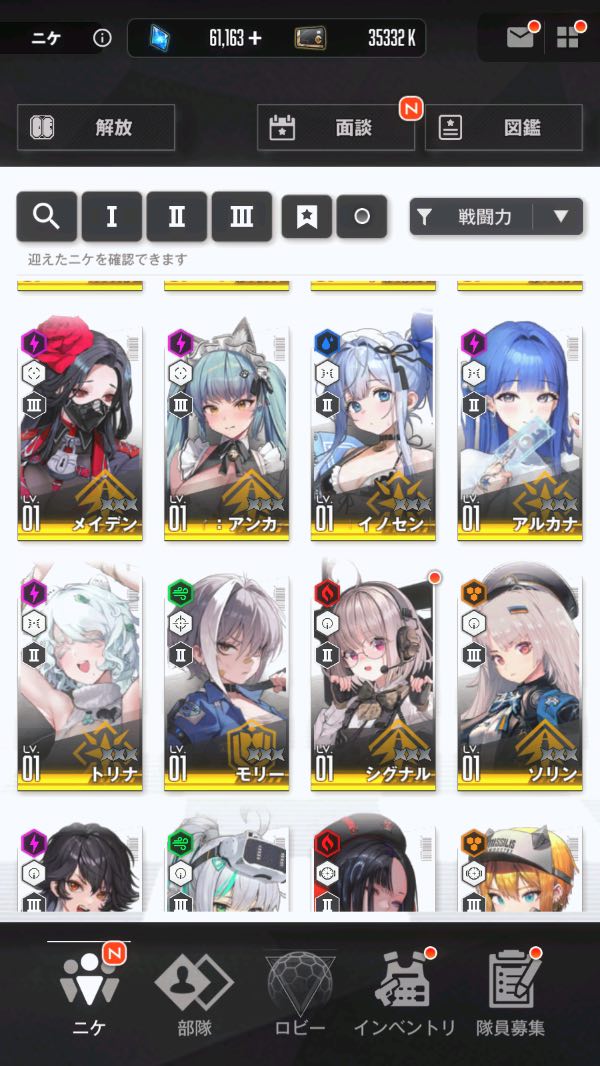Image resolution: width=600 pixels, height=1066 pixels.
Task: Search Nikkes with the magnifier icon
Action: tap(46, 217)
